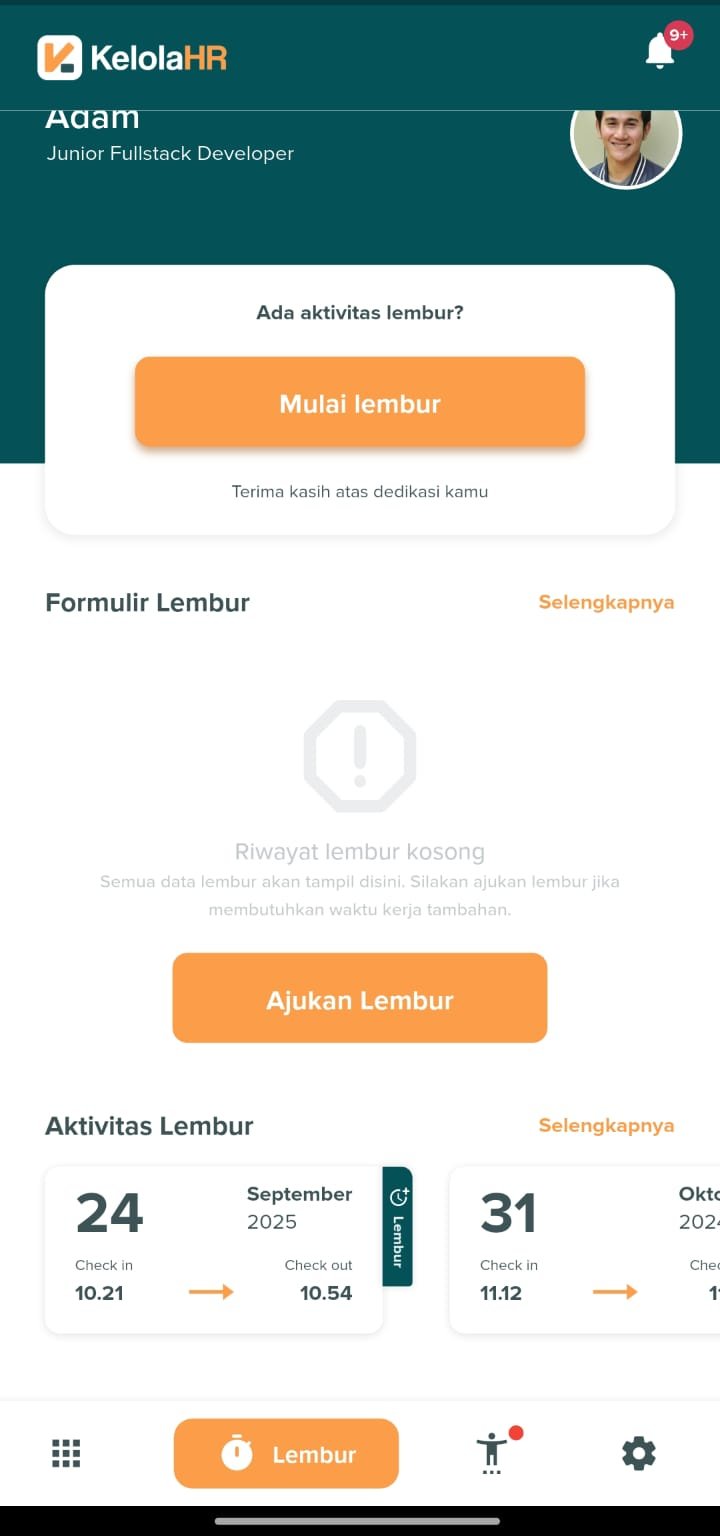This screenshot has height=1536, width=720.
Task: Open the notifications bell
Action: (659, 51)
